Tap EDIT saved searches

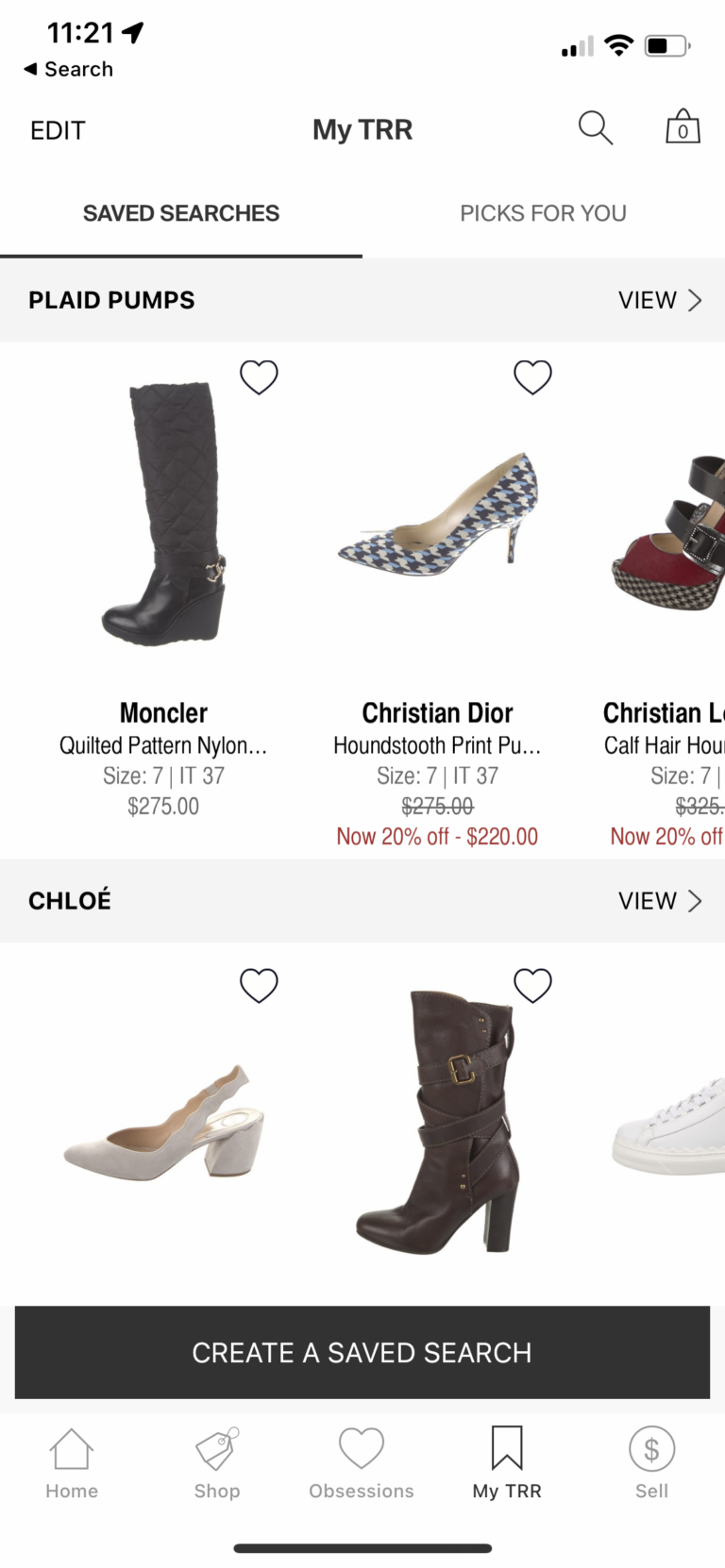(x=58, y=130)
